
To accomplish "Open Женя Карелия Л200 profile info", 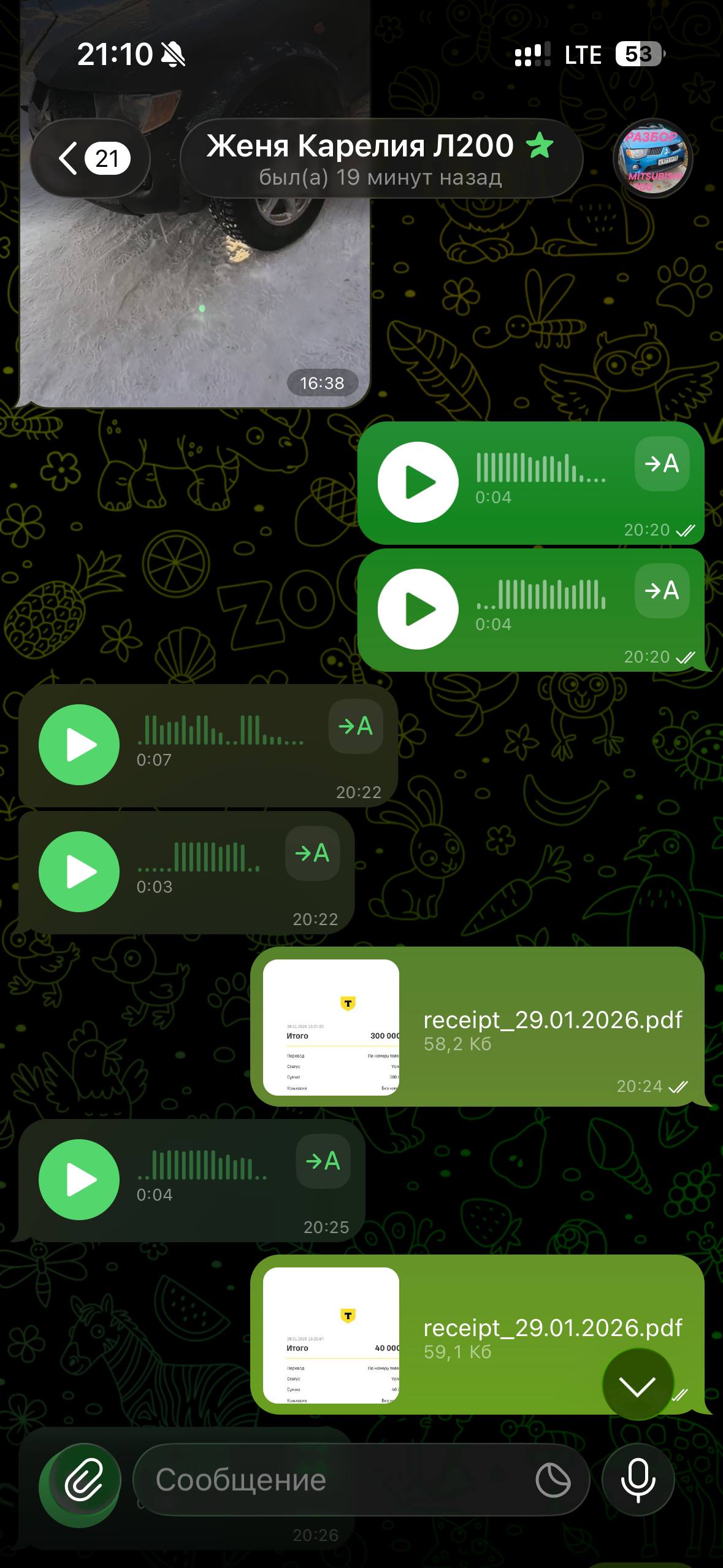I will tap(380, 158).
